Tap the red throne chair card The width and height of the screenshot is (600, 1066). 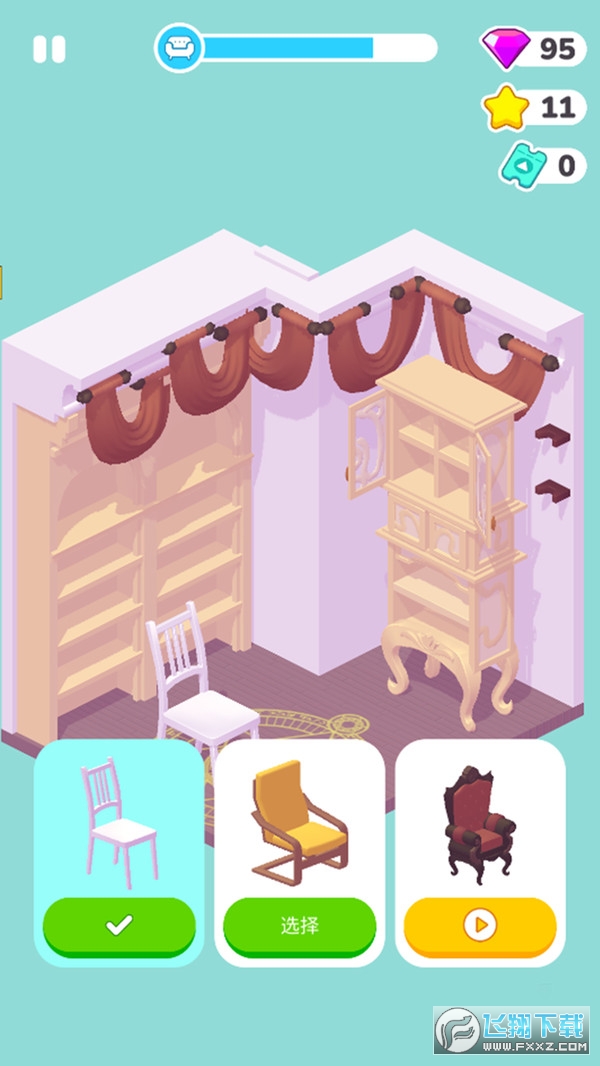tap(480, 822)
